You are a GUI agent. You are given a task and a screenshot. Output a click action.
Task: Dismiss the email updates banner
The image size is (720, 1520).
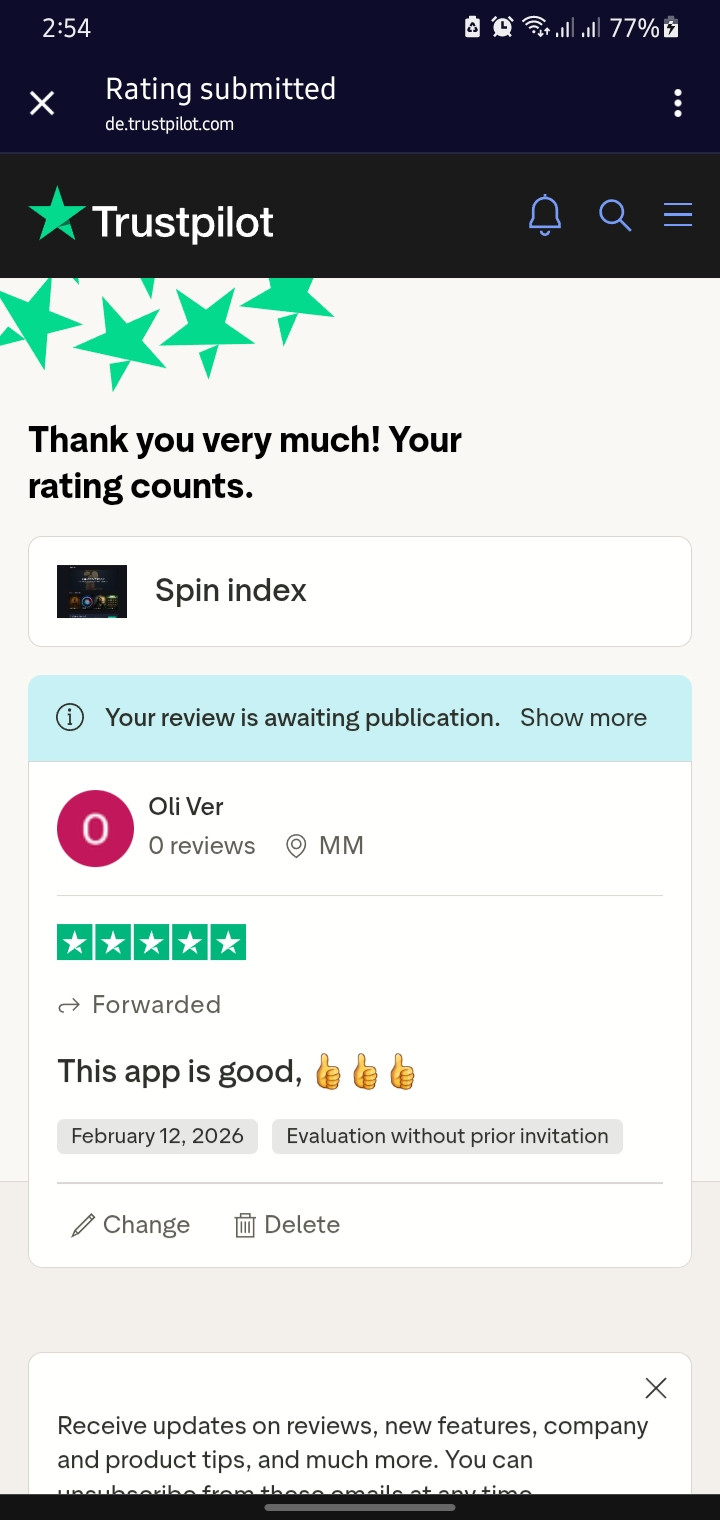tap(656, 1388)
